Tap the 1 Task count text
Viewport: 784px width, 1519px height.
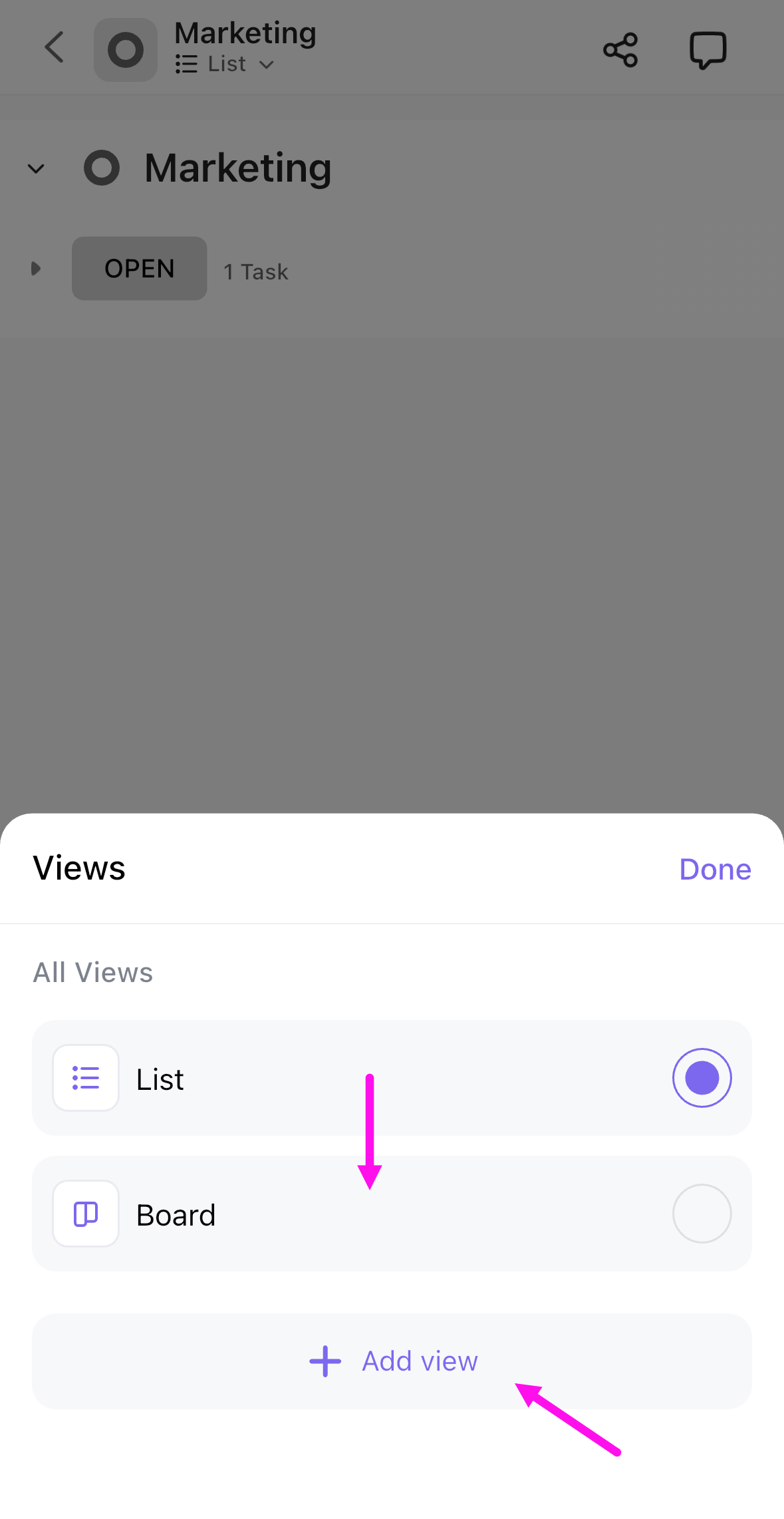255,271
